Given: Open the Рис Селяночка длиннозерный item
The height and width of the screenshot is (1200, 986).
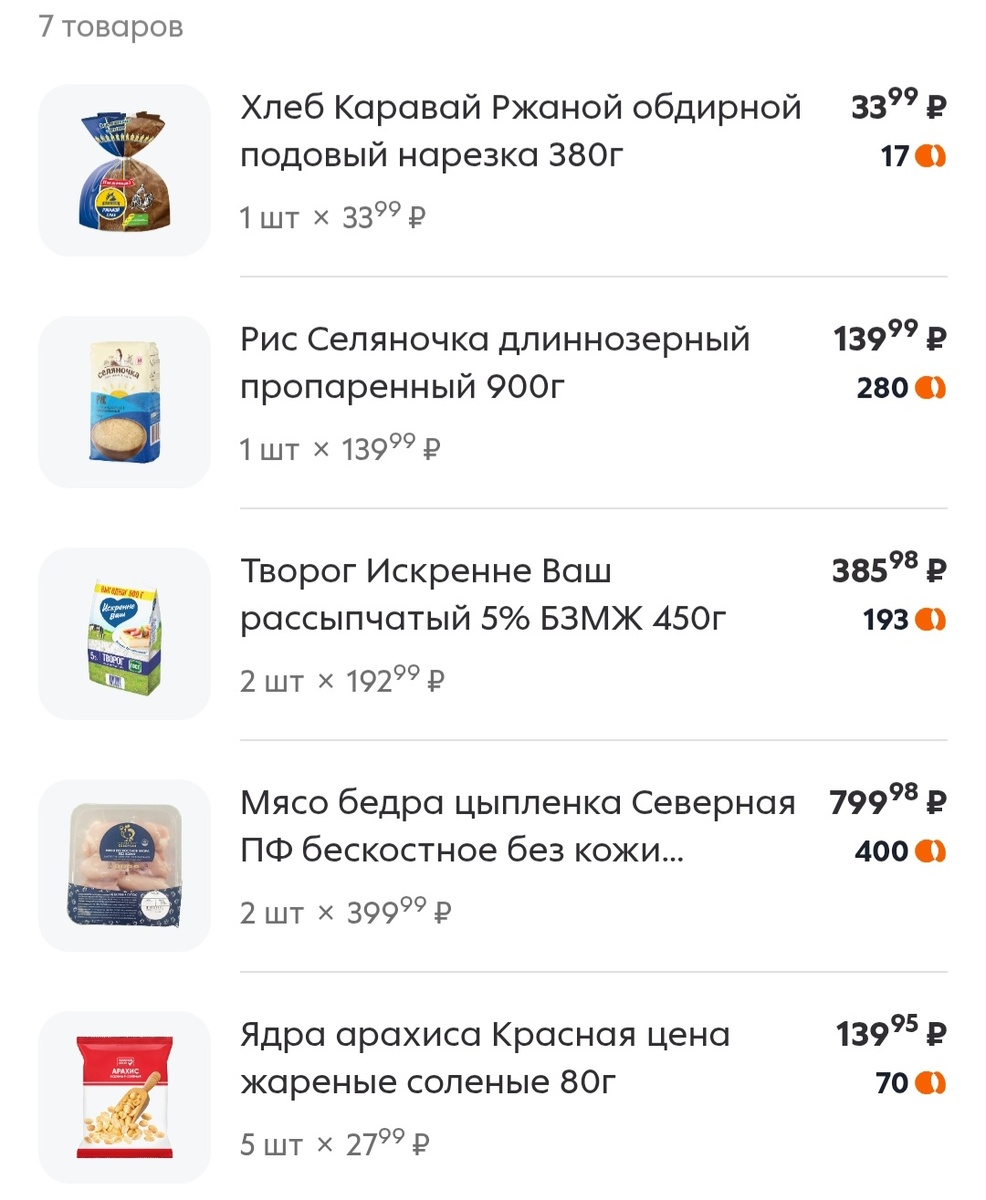Looking at the screenshot, I should [x=495, y=363].
